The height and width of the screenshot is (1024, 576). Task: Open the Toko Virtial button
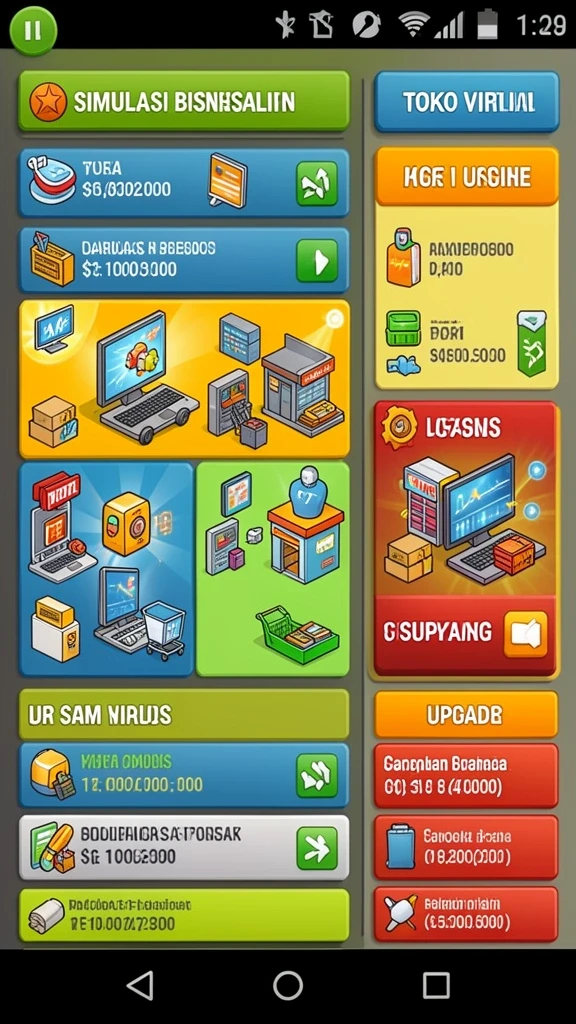click(x=467, y=102)
